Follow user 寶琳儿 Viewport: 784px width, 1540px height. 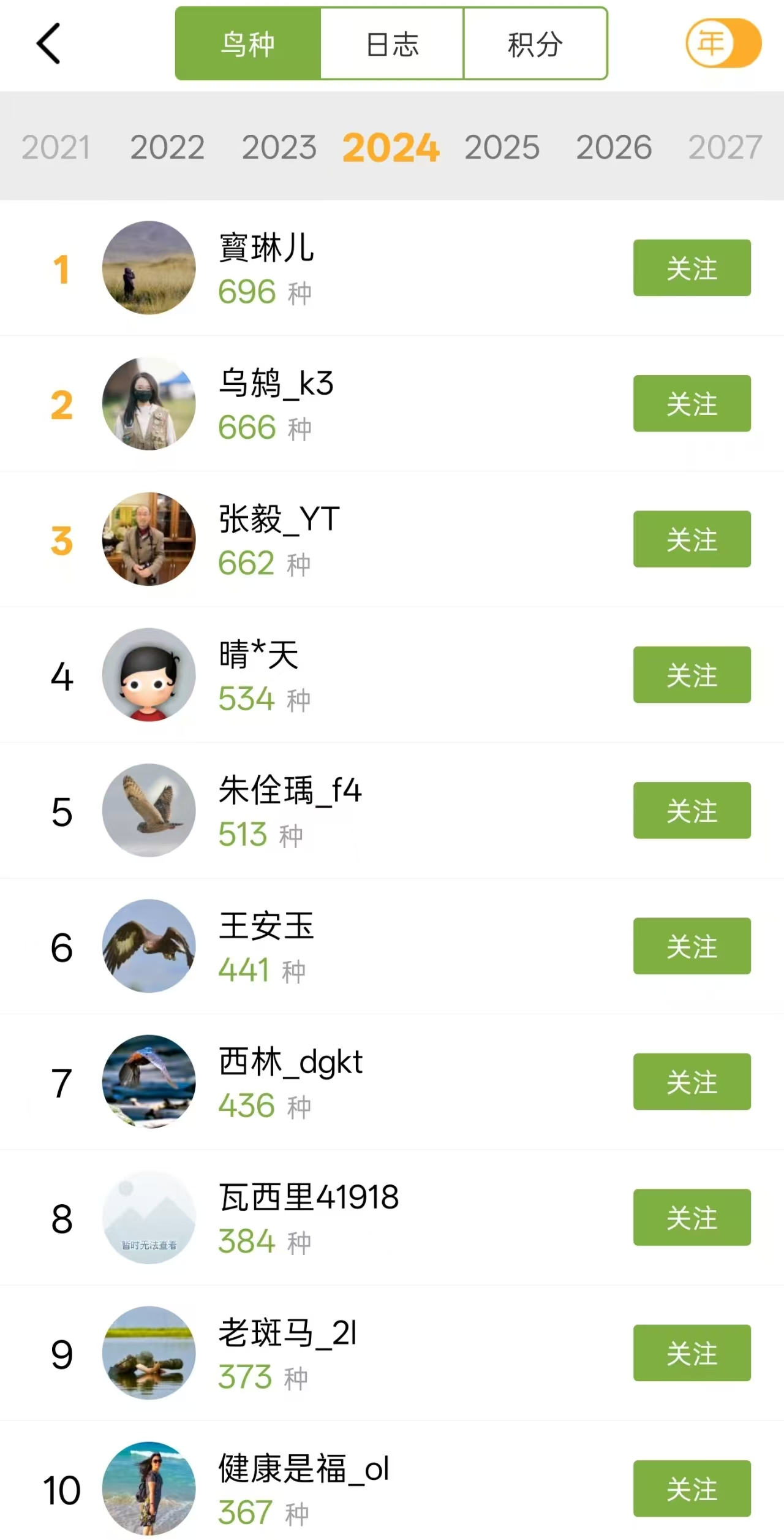point(692,268)
